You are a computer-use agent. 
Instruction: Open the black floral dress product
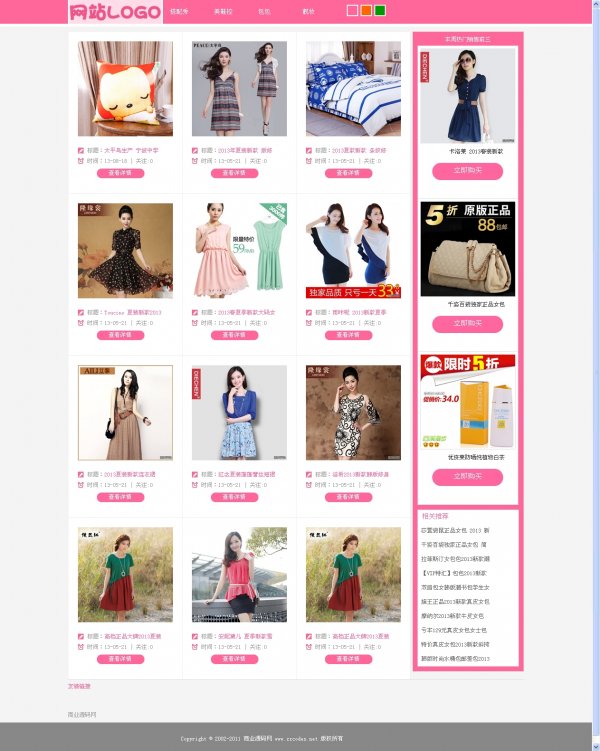pyautogui.click(x=125, y=250)
